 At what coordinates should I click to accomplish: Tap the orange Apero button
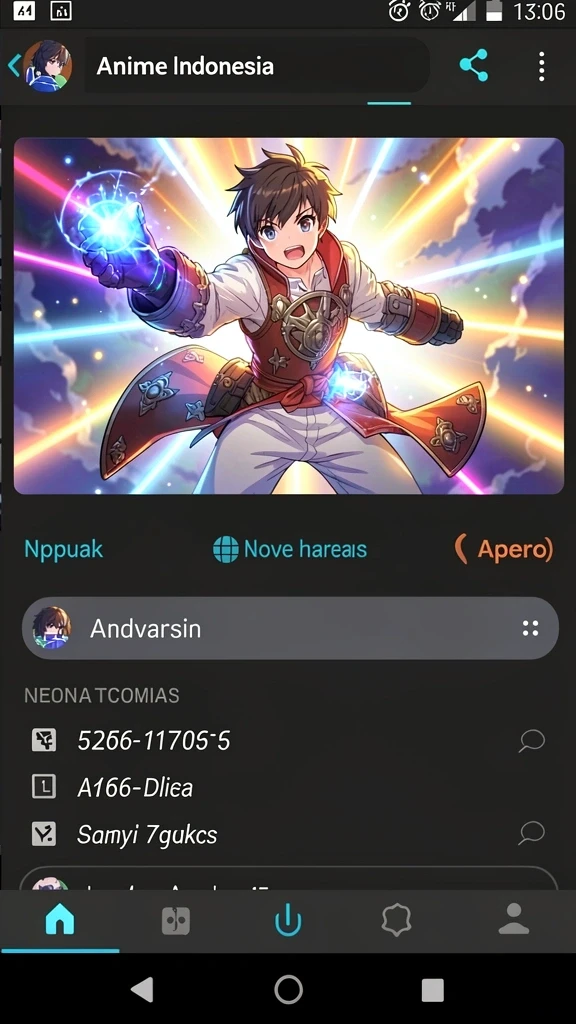(504, 550)
